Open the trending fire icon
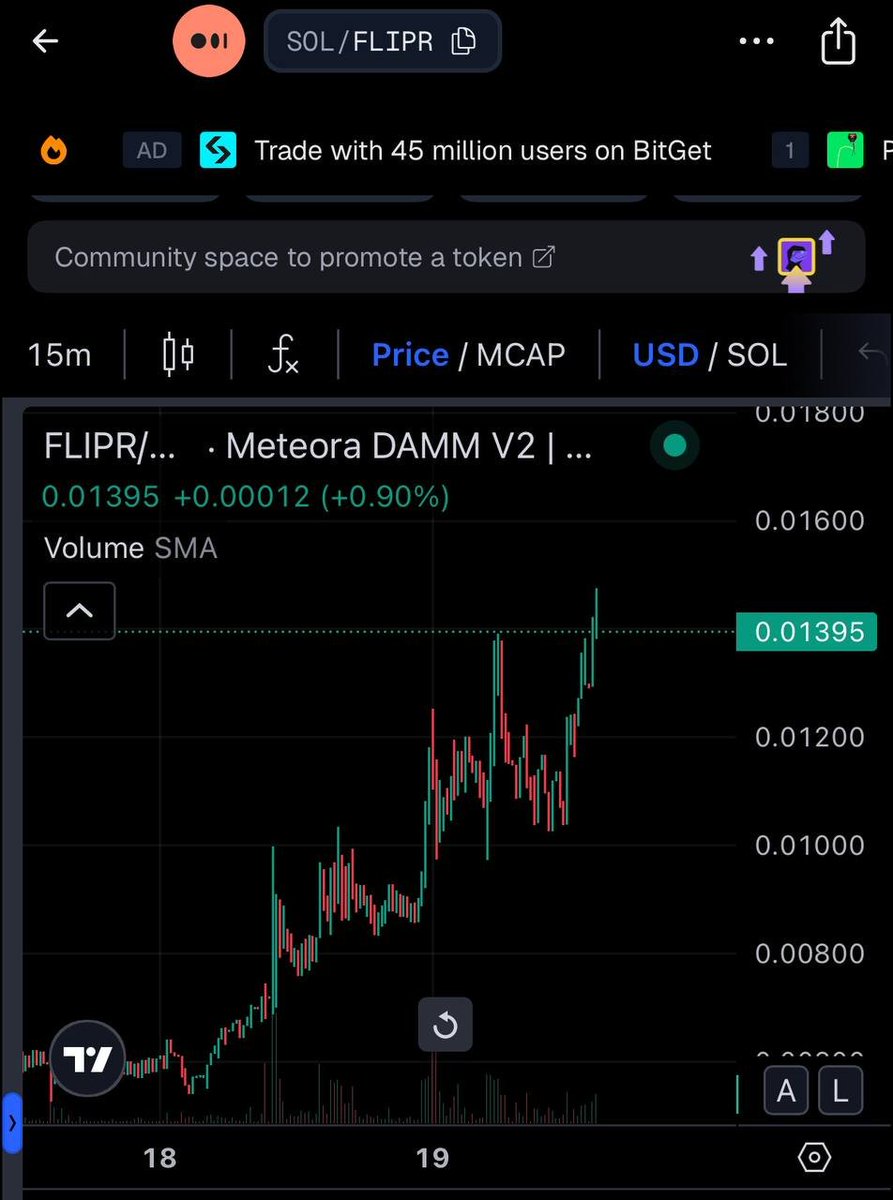Screen dimensions: 893x1200 coord(54,151)
